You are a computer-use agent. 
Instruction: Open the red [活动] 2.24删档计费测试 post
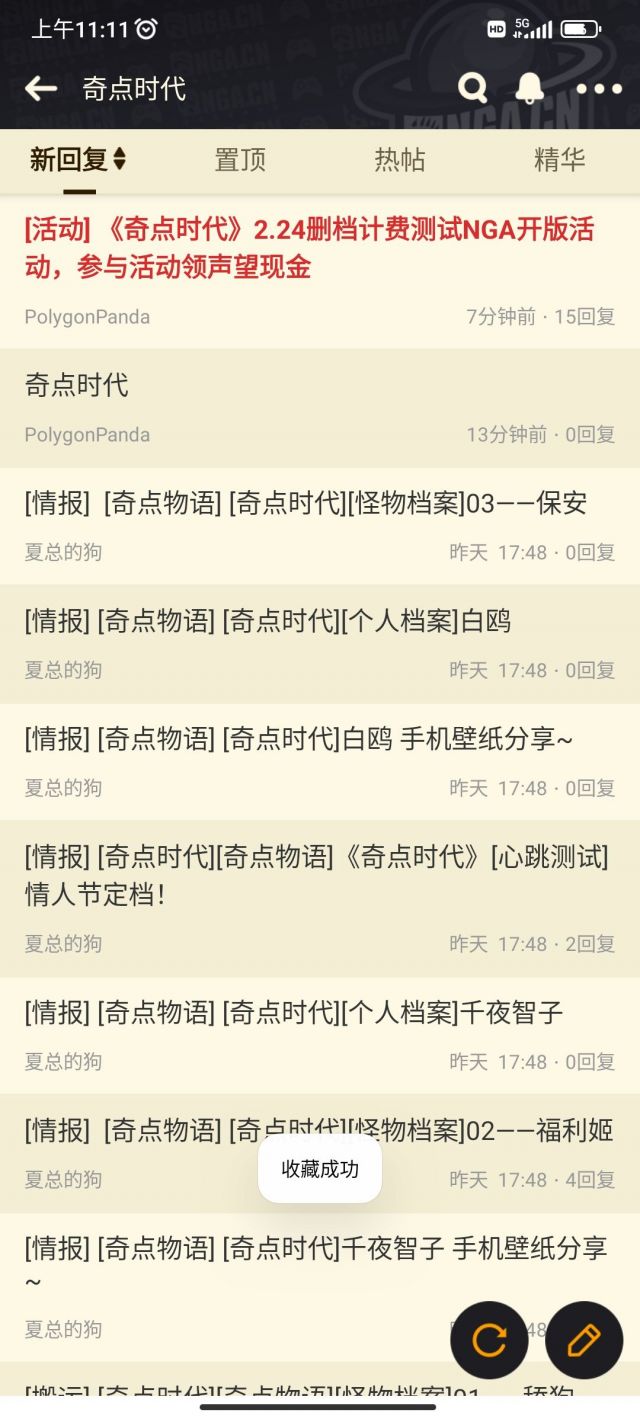(x=320, y=272)
